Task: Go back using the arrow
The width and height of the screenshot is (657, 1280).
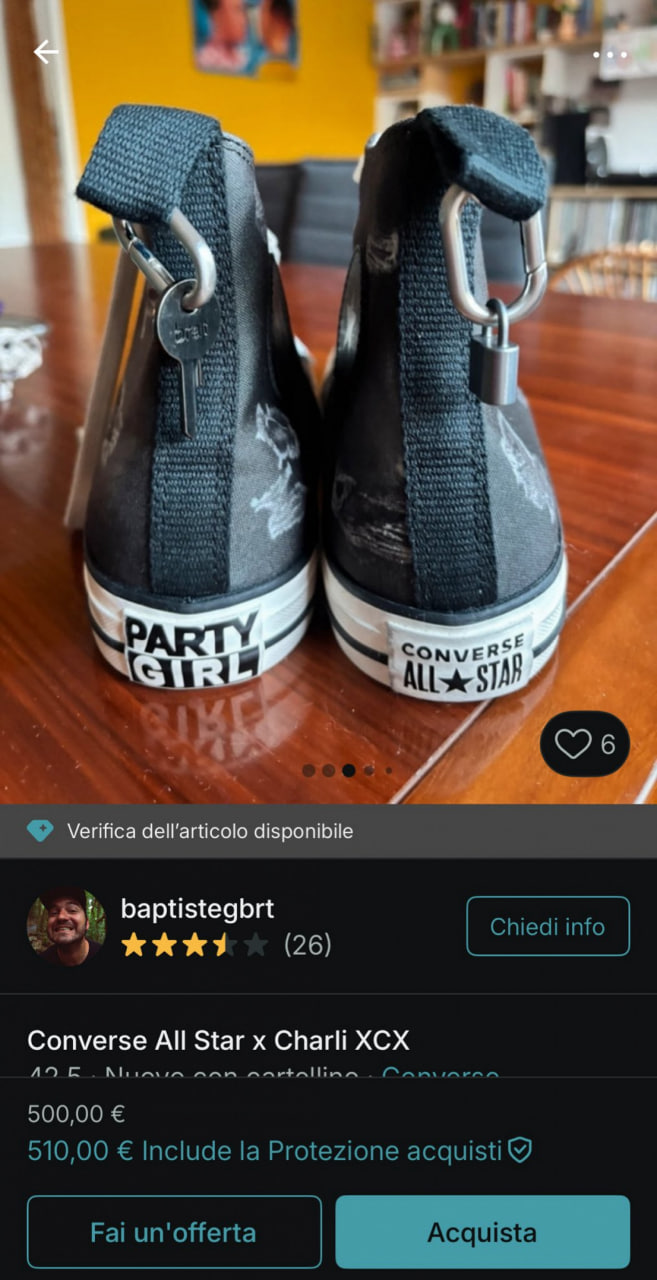Action: [x=46, y=52]
